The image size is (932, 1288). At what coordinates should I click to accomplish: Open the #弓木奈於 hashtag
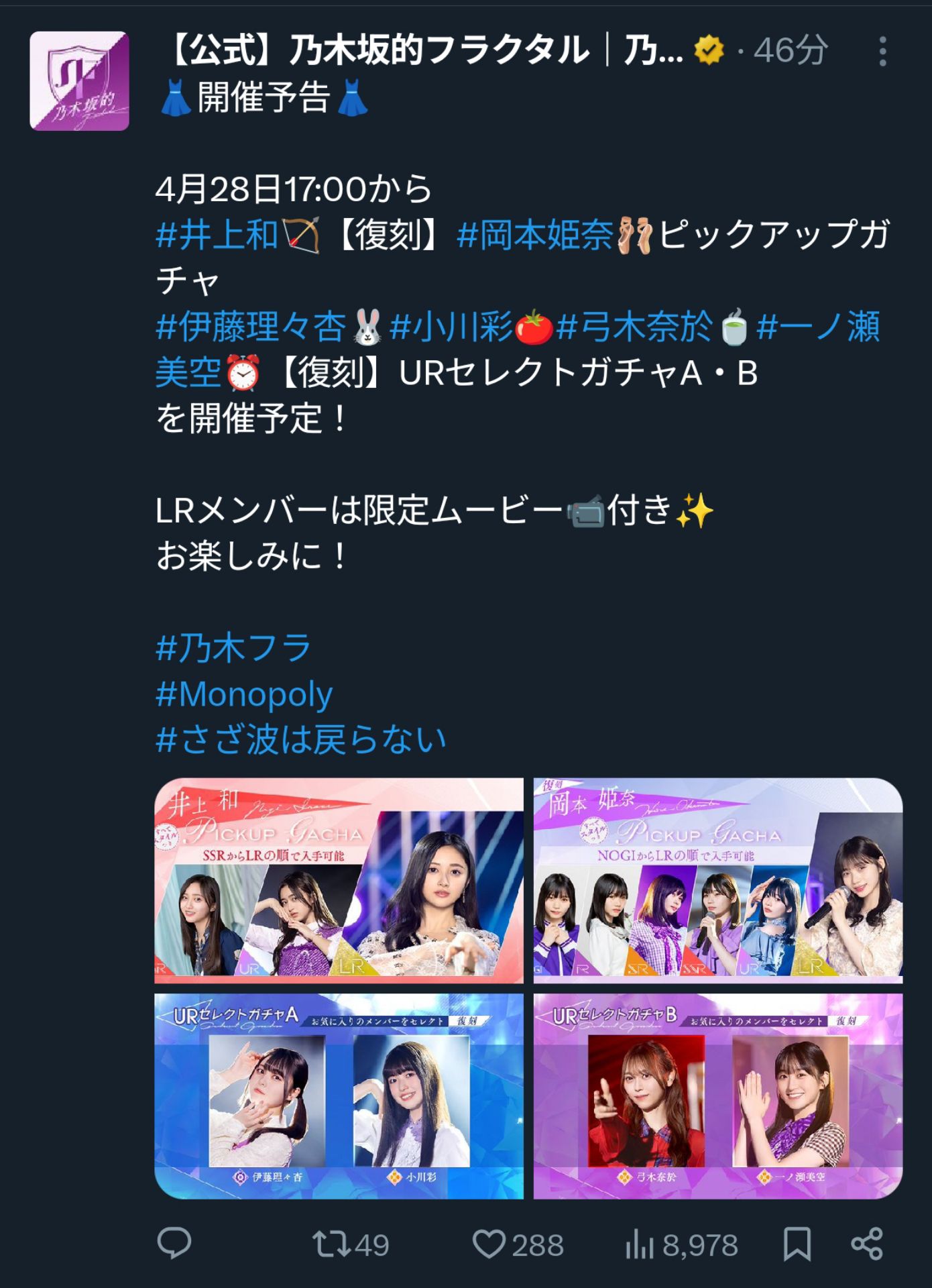634,327
